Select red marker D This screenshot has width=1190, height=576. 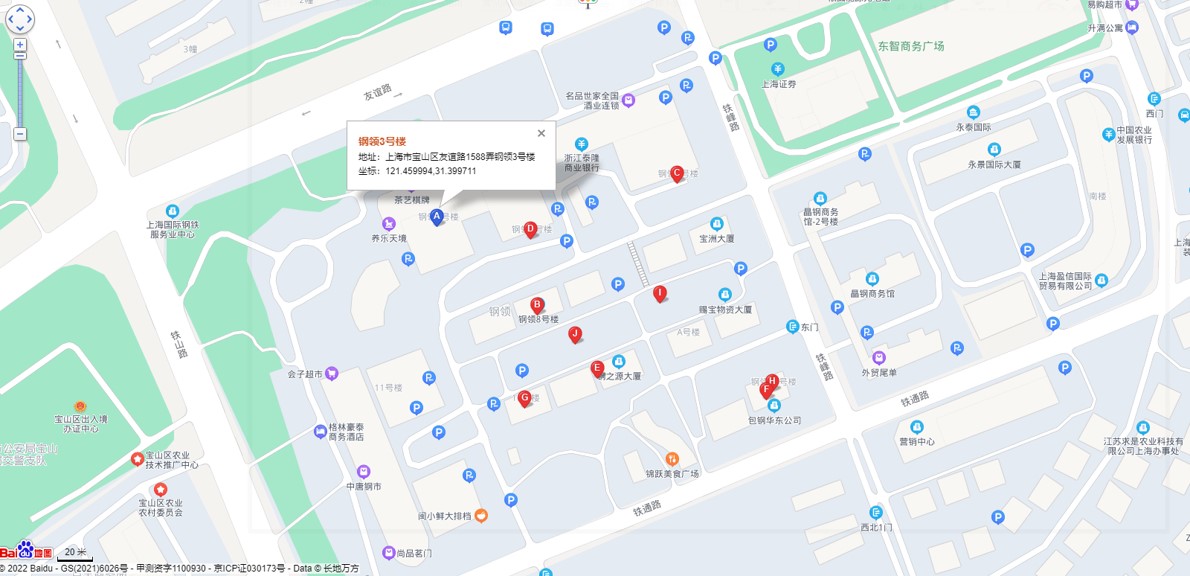[531, 229]
